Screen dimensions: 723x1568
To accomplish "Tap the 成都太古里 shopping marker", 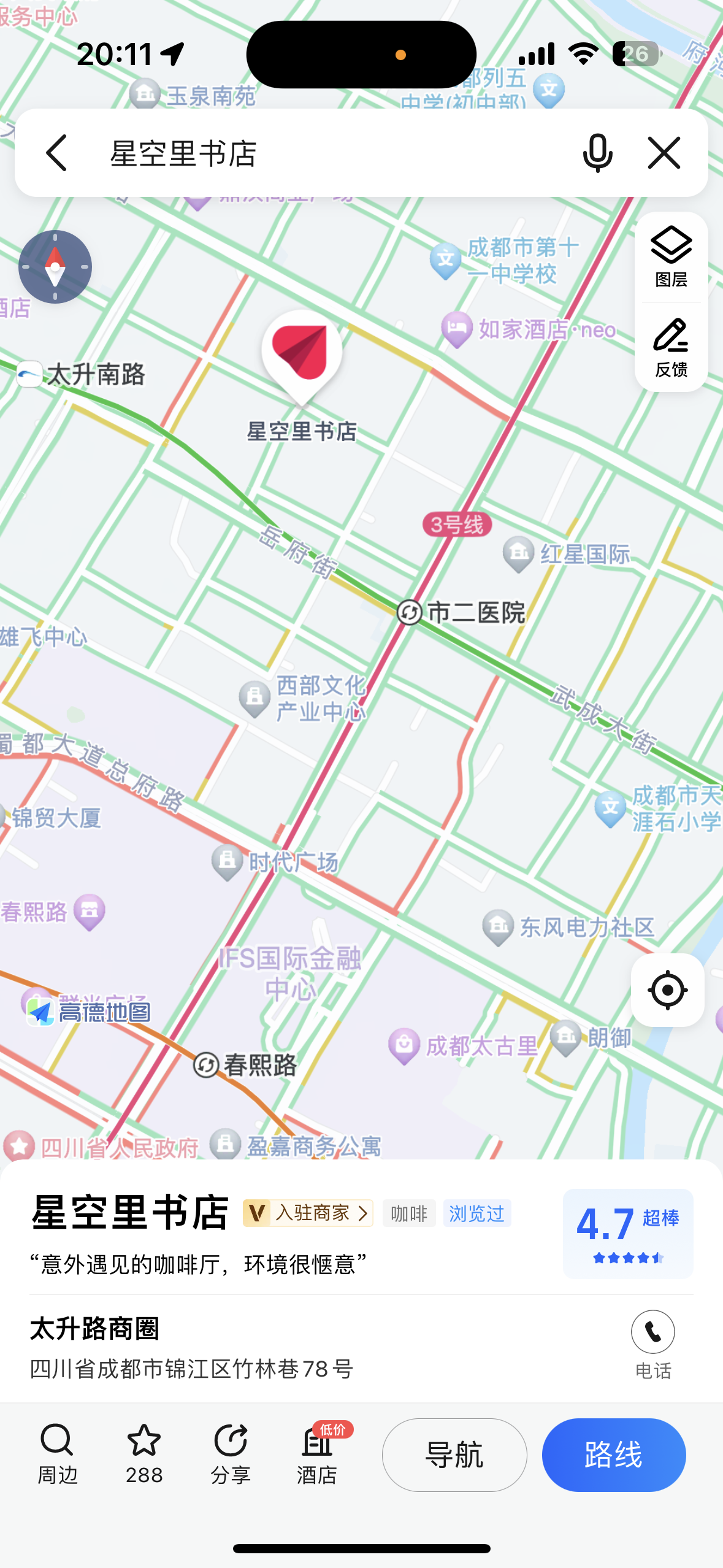I will (404, 1046).
